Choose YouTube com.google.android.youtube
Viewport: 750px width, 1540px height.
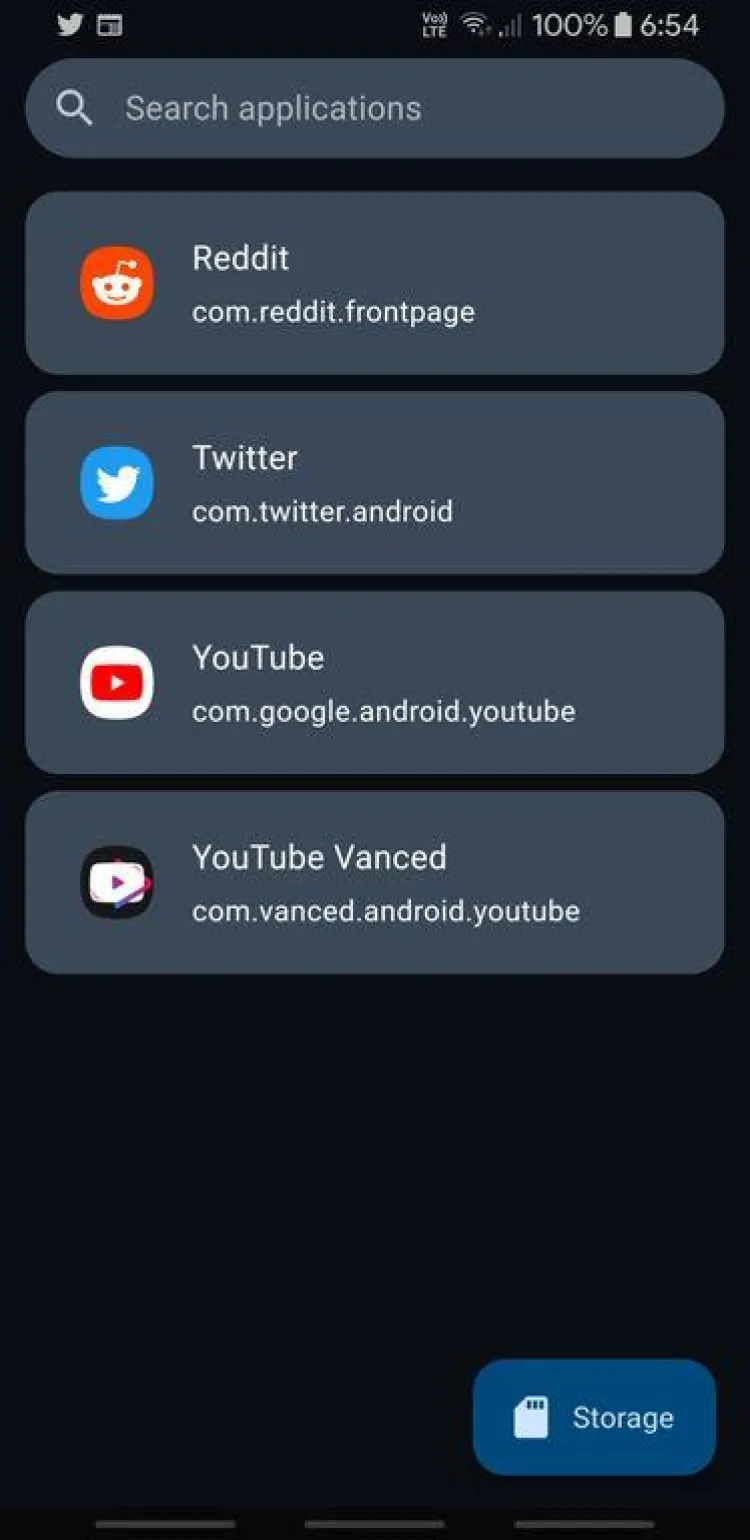[374, 683]
